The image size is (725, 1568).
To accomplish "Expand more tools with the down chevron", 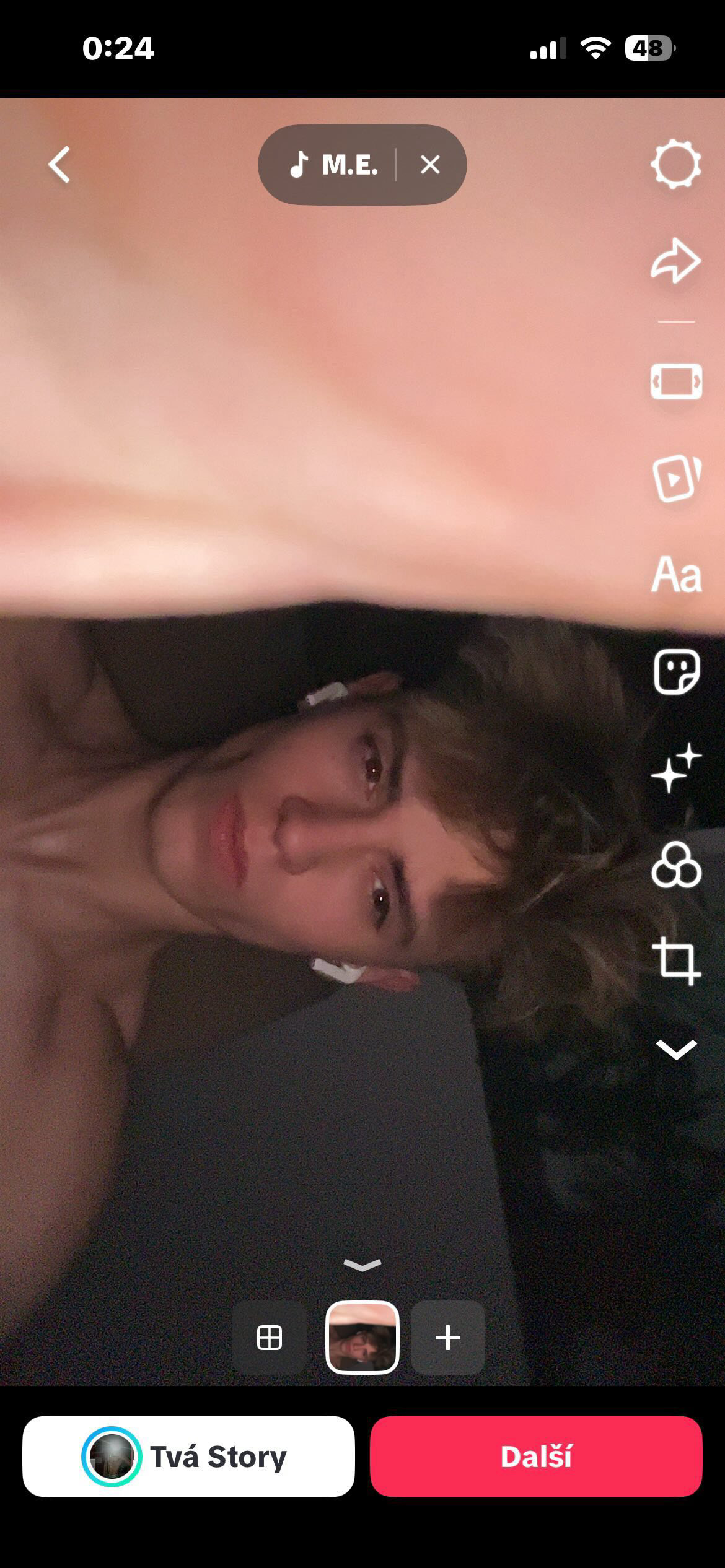I will [675, 1049].
